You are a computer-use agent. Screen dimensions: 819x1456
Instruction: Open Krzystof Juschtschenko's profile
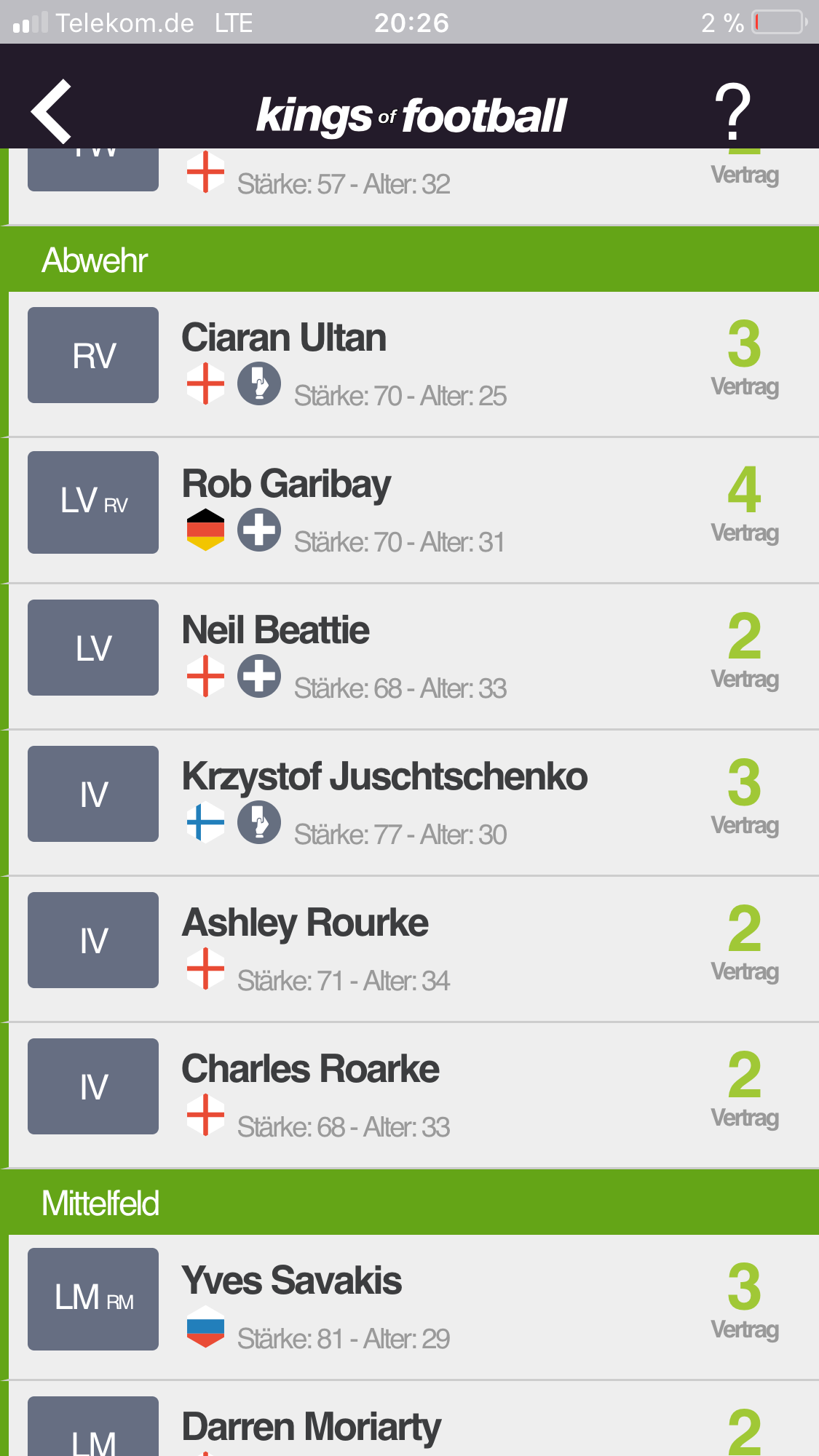coord(384,777)
